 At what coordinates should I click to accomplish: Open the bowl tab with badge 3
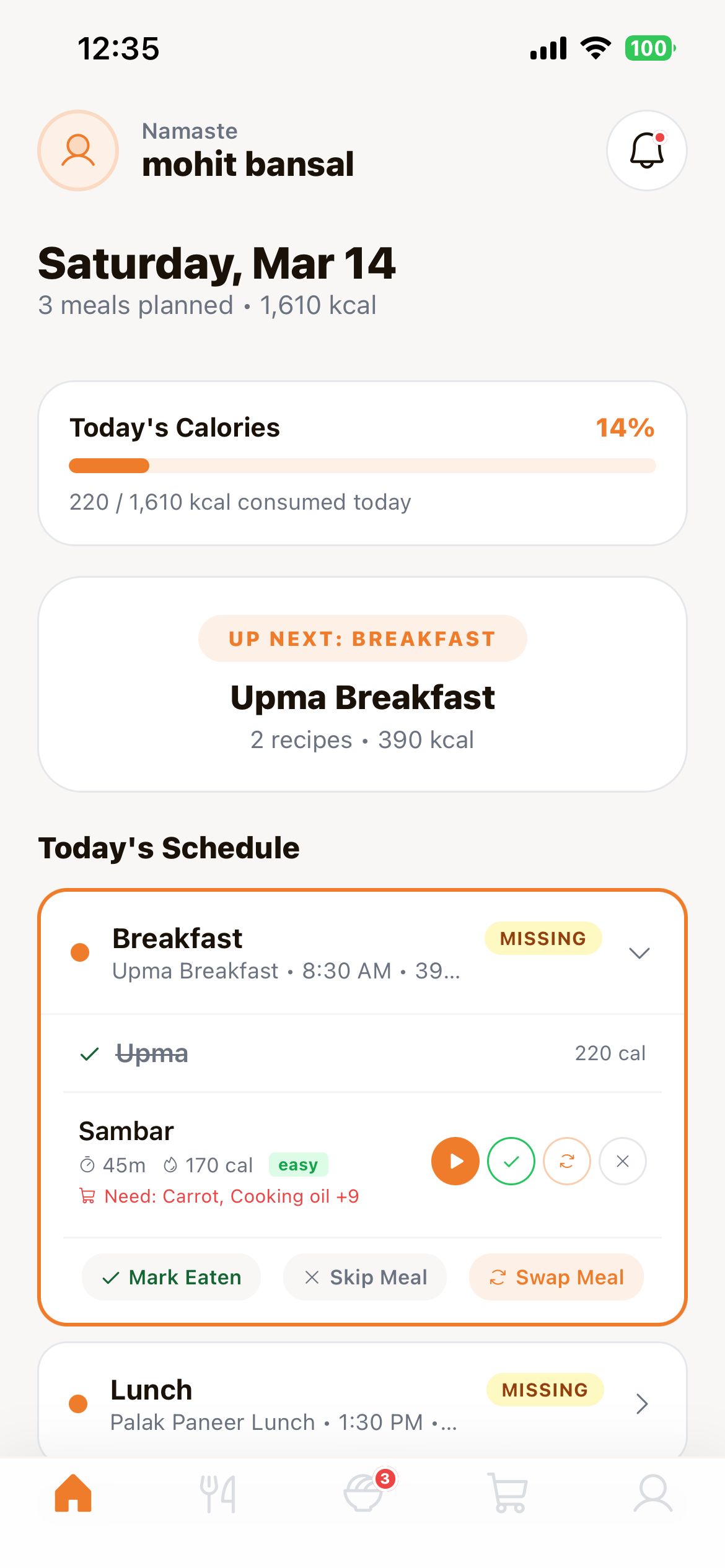pos(364,1494)
